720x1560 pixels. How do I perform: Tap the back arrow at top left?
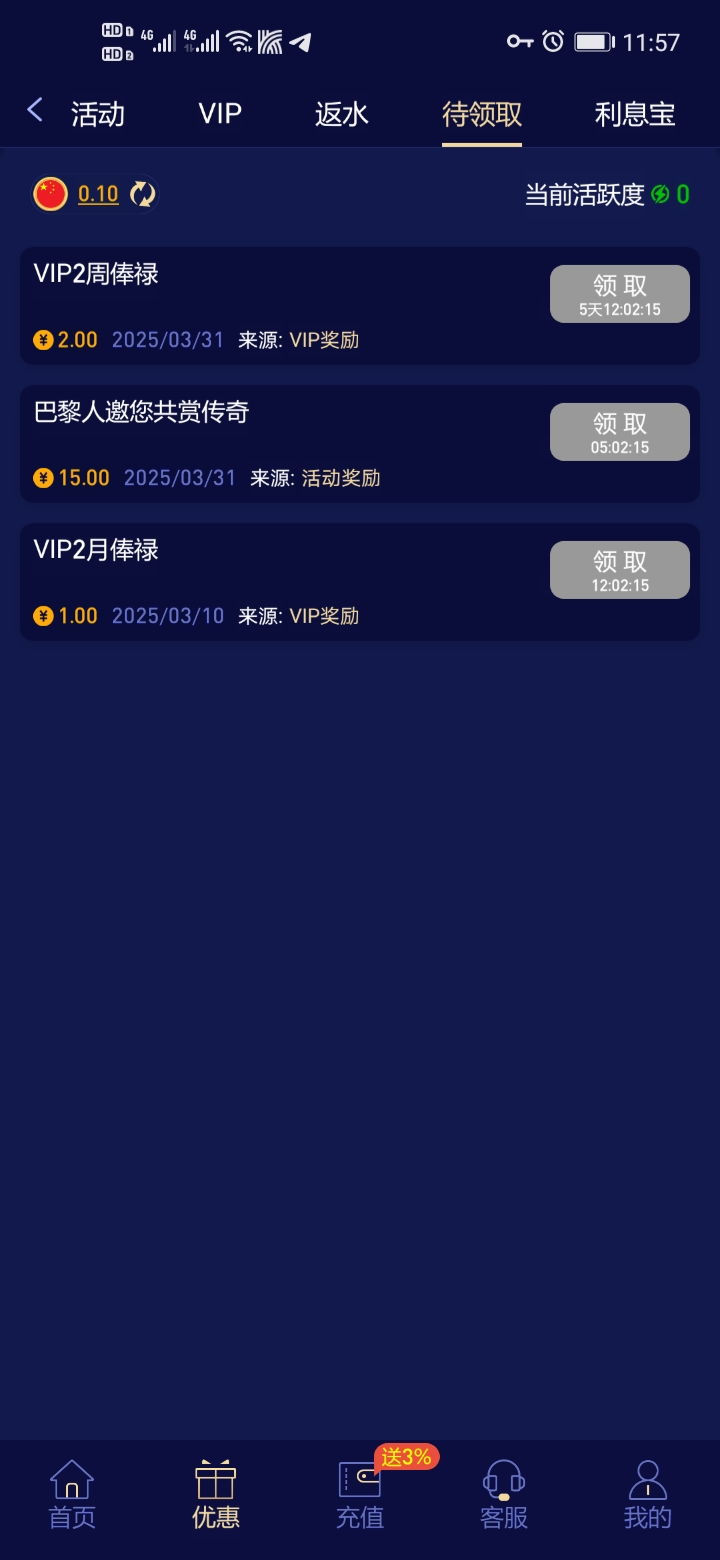35,110
